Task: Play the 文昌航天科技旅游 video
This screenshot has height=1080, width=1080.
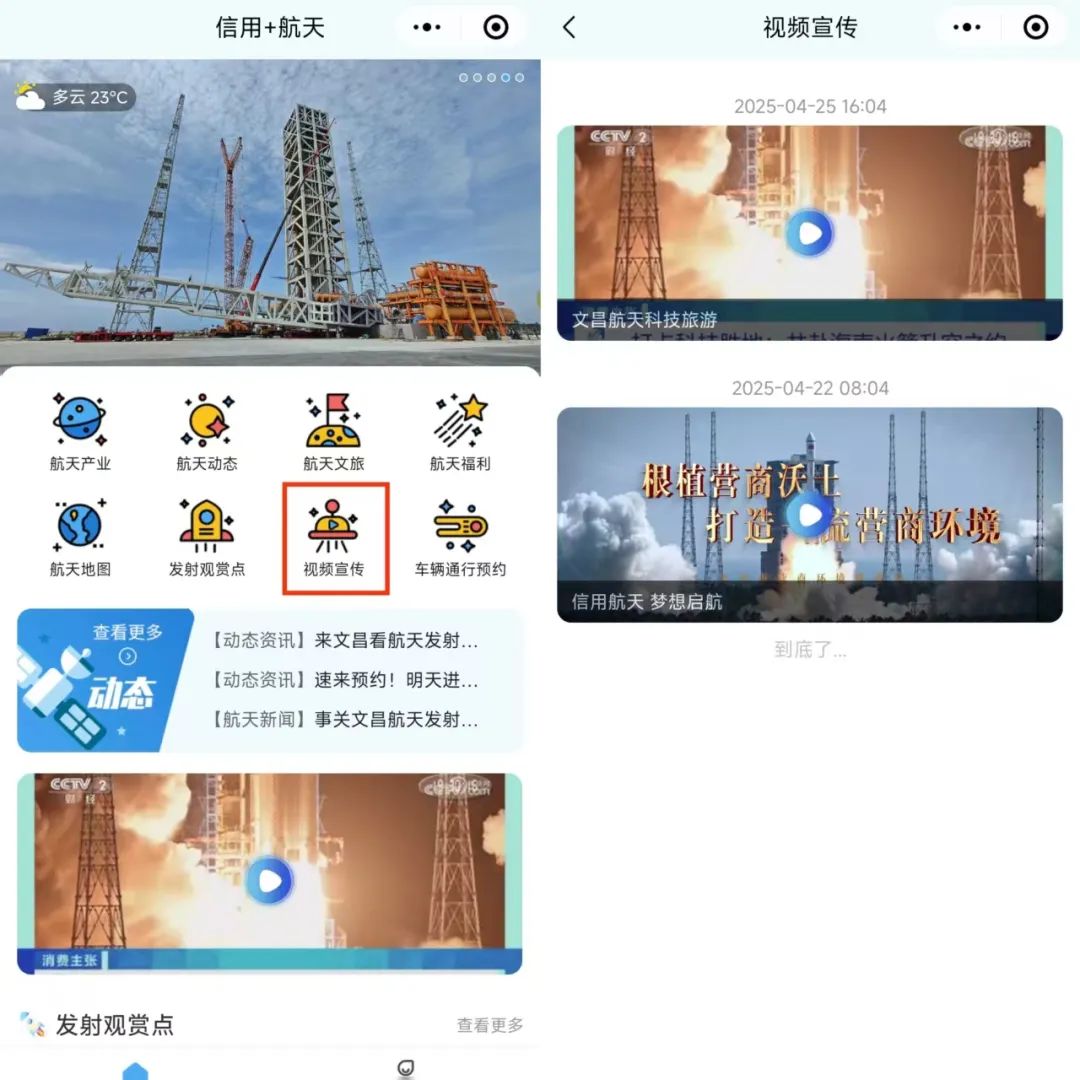Action: [x=809, y=234]
